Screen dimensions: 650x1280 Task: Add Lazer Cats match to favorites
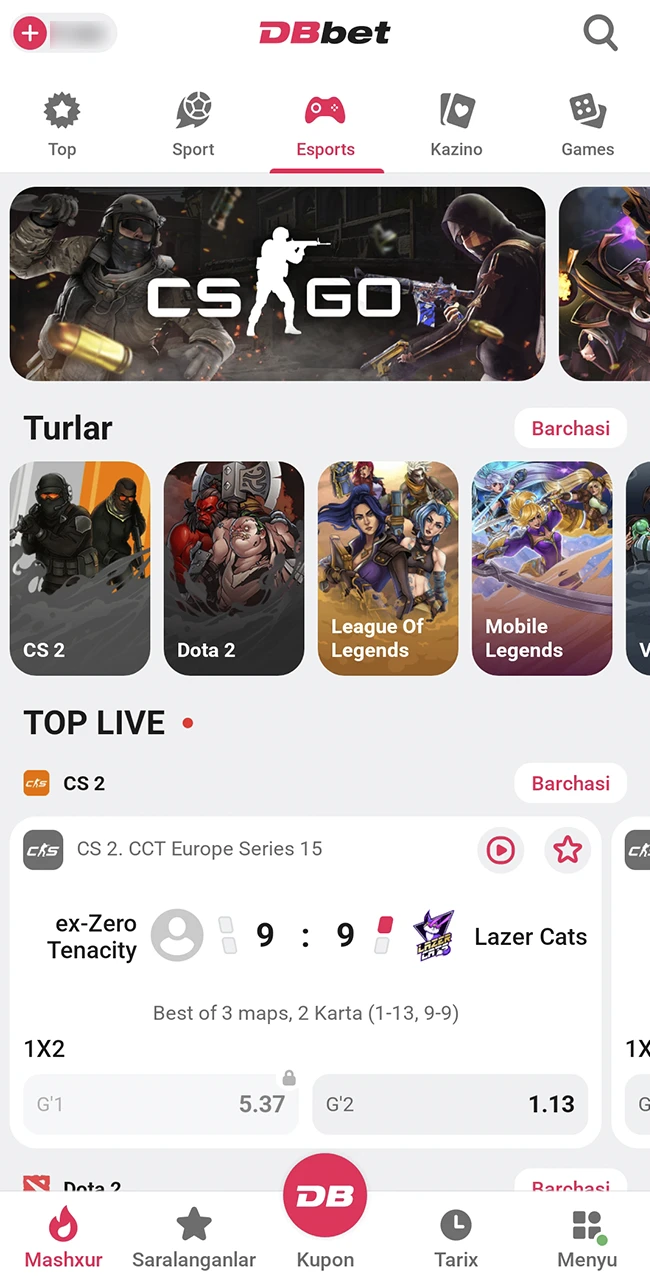click(x=568, y=850)
